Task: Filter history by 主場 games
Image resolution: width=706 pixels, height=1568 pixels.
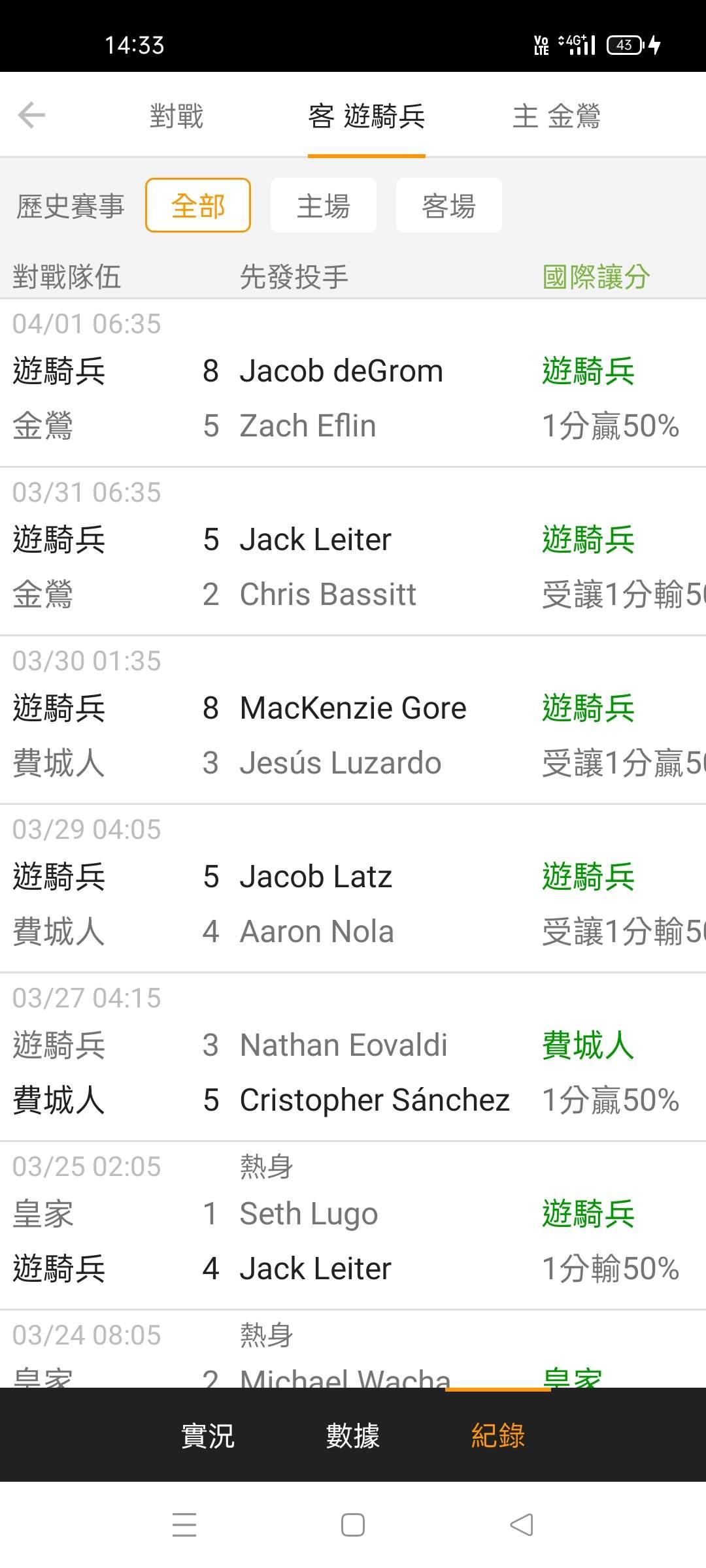Action: coord(324,206)
